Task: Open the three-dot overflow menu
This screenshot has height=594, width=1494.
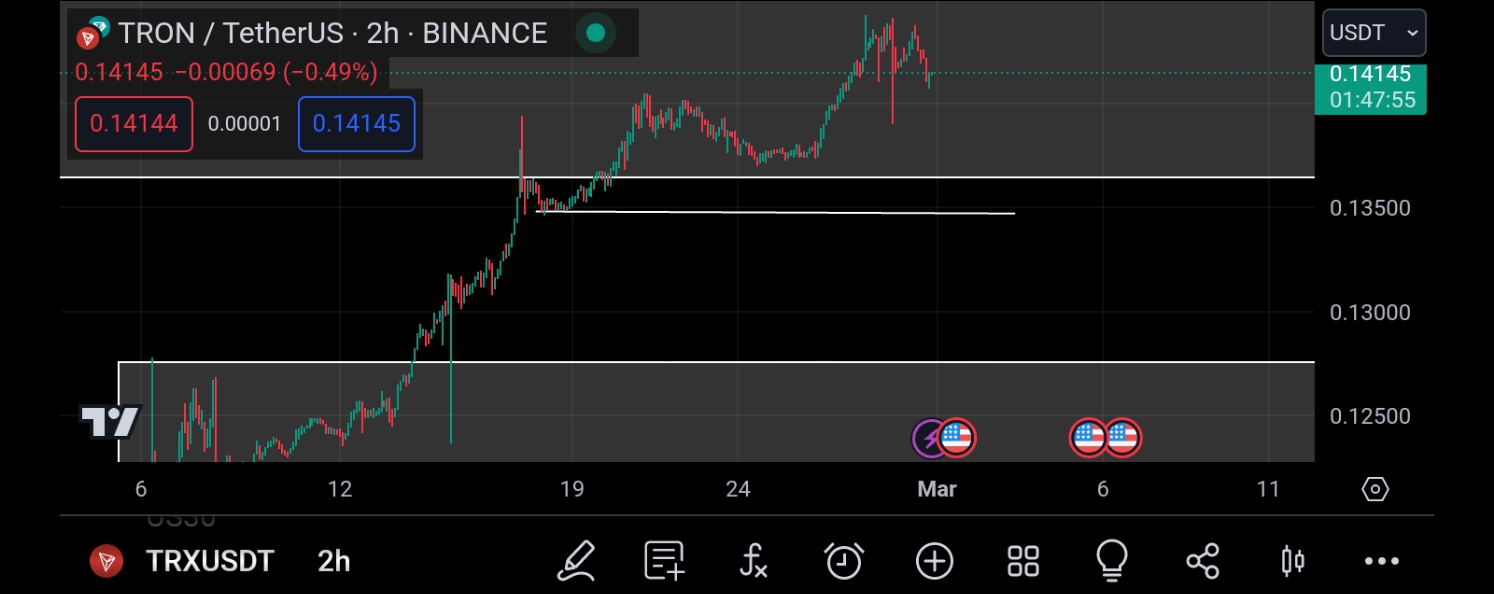Action: click(1382, 561)
